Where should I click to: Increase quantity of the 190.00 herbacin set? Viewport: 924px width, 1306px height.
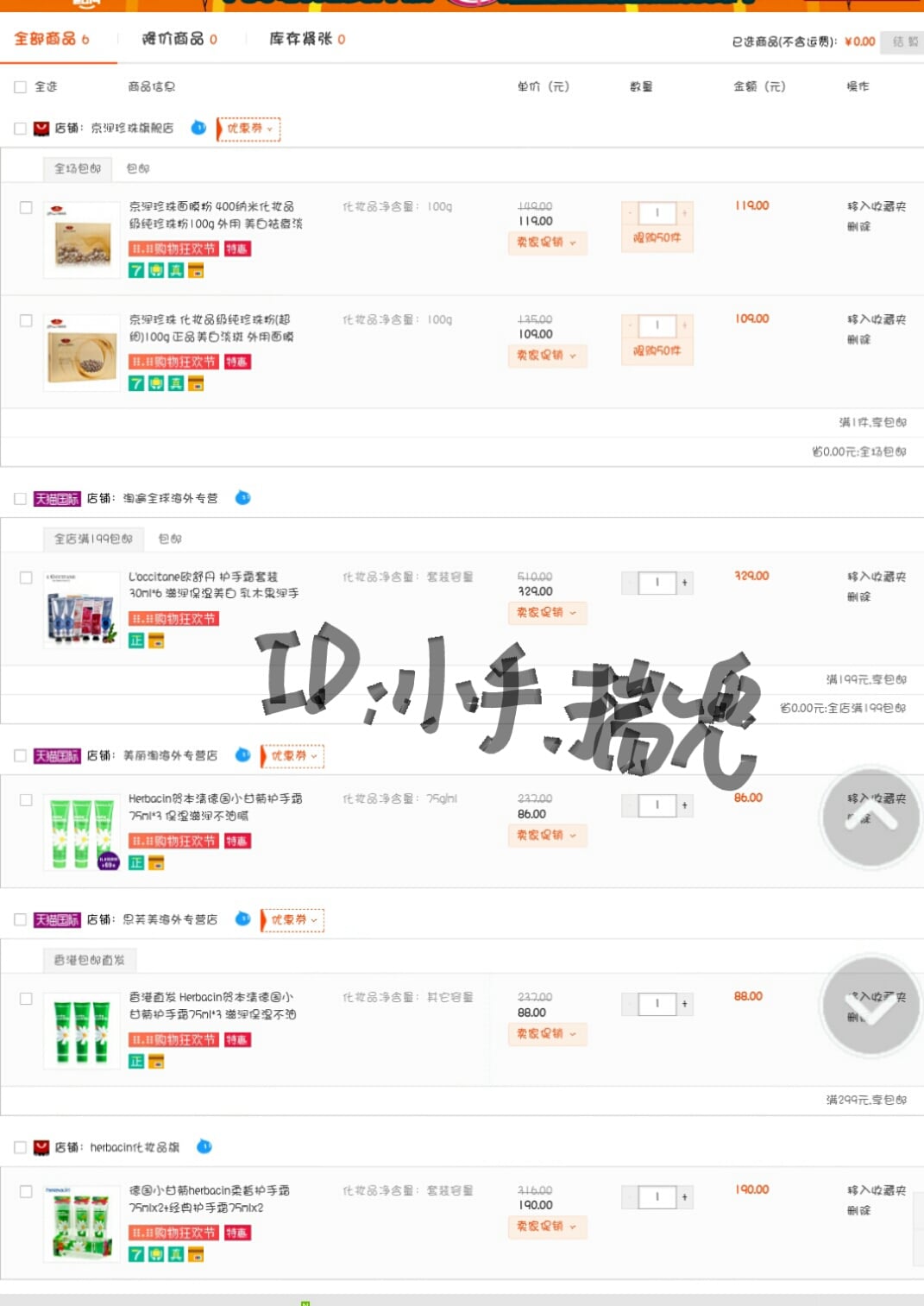[684, 1196]
